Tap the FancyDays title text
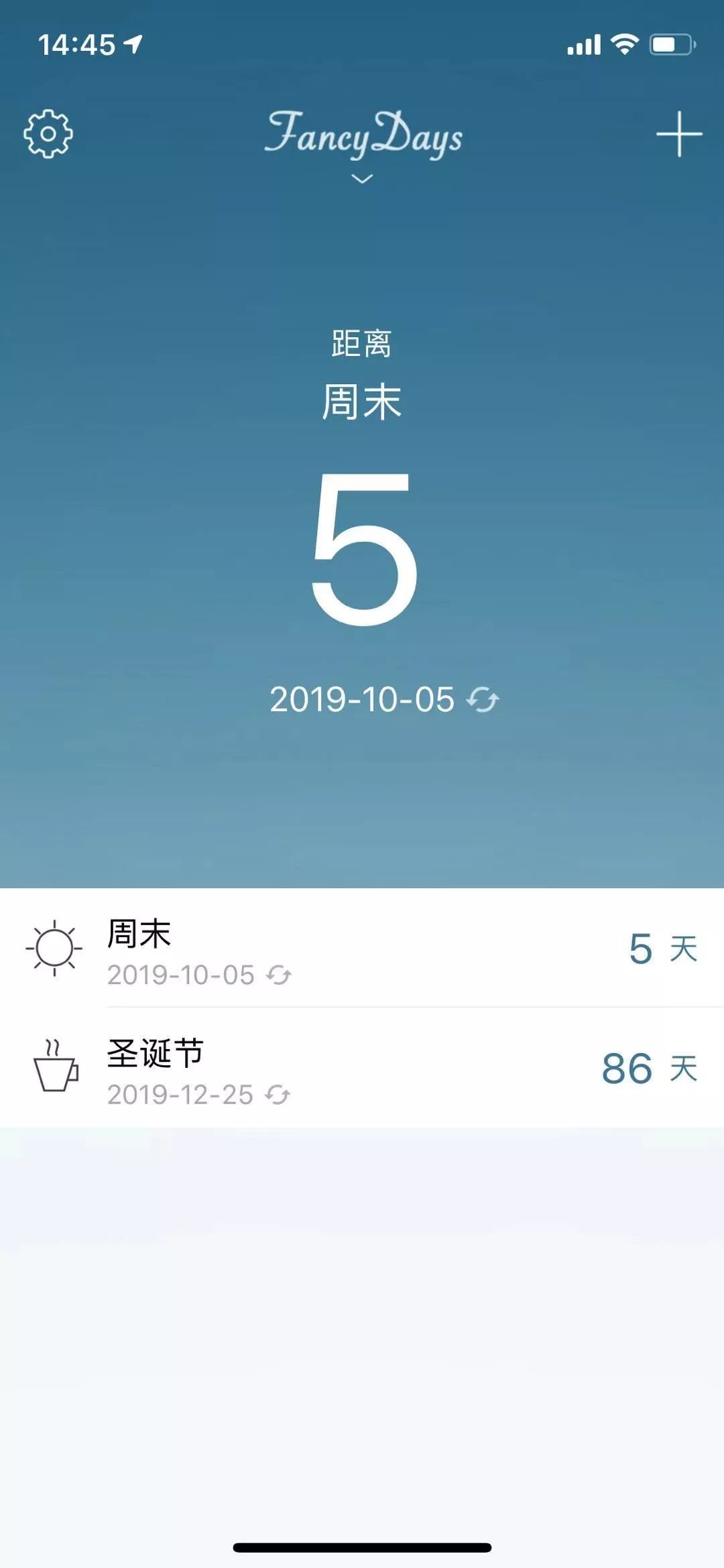Image resolution: width=724 pixels, height=1568 pixels. 362,137
